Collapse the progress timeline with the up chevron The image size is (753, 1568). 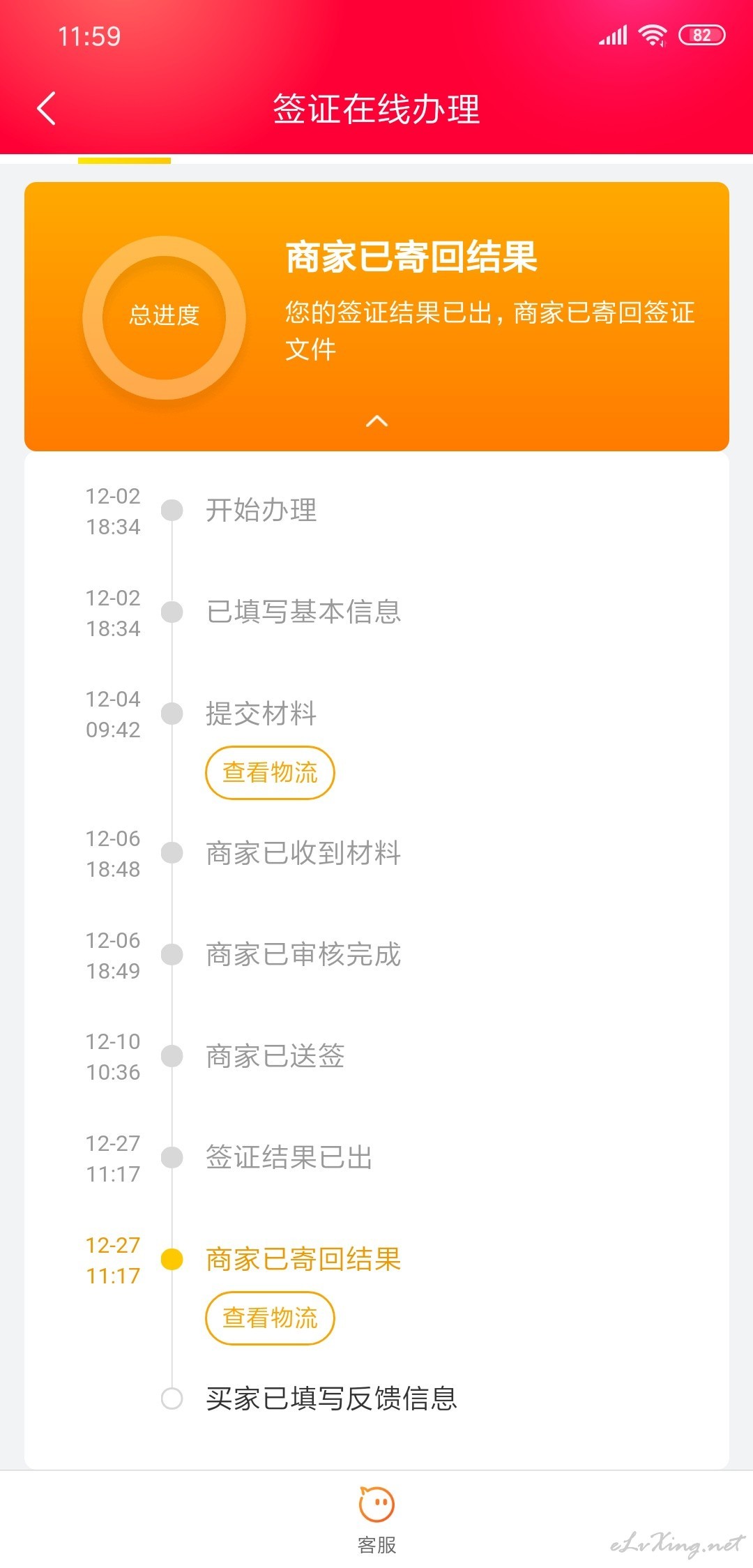click(376, 421)
